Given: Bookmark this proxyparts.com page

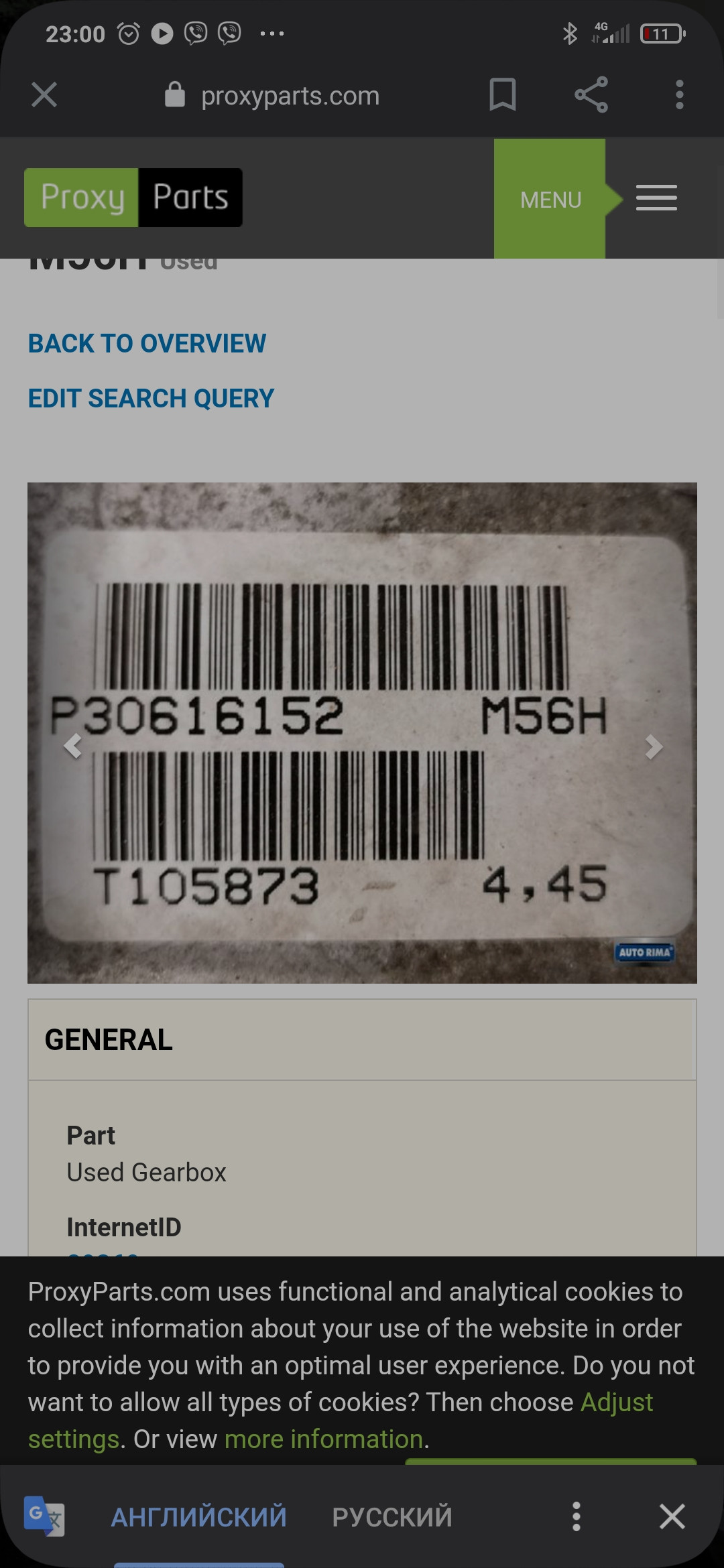Looking at the screenshot, I should (x=502, y=94).
